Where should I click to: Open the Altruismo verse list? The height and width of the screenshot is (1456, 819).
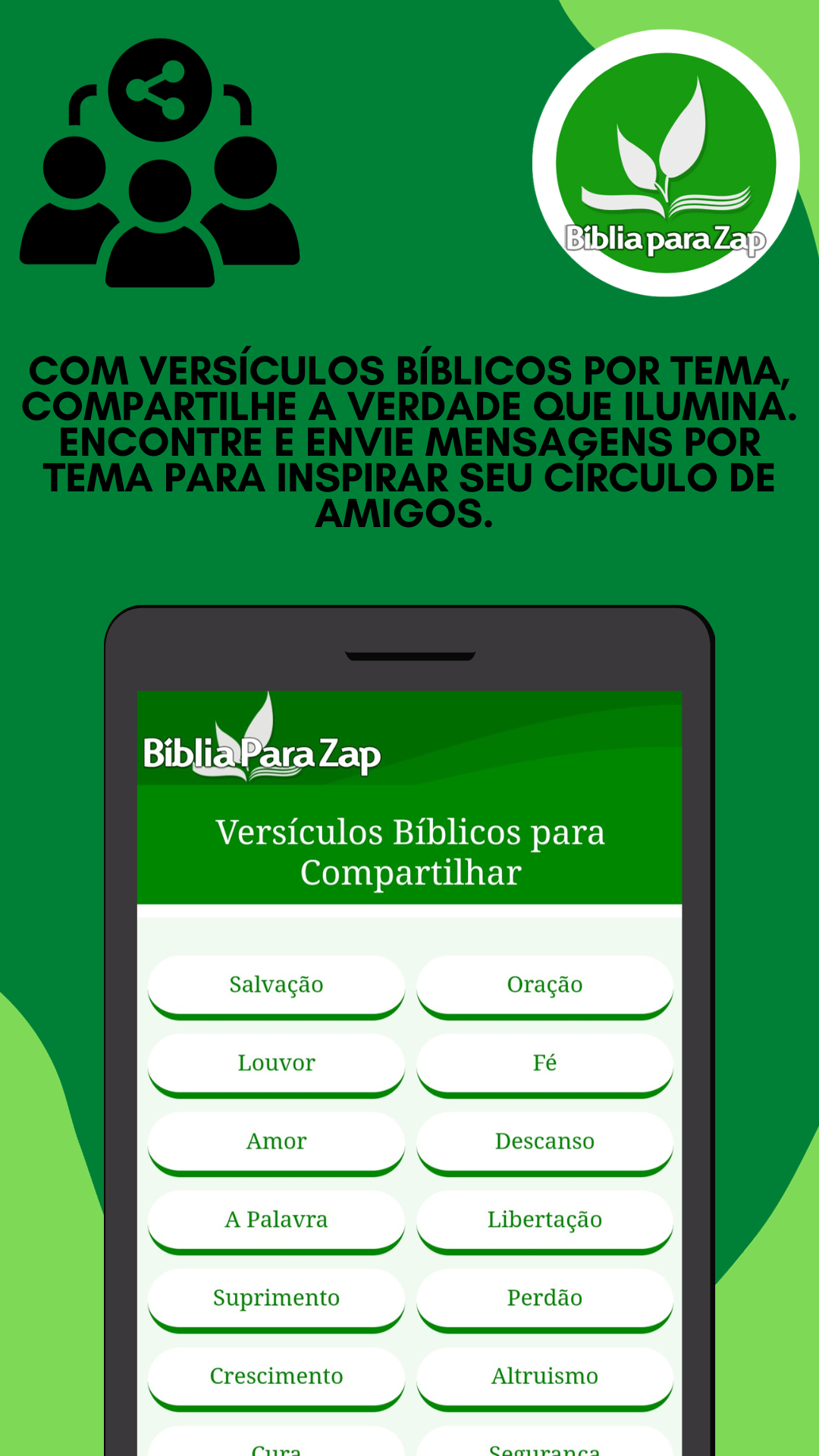(544, 1376)
